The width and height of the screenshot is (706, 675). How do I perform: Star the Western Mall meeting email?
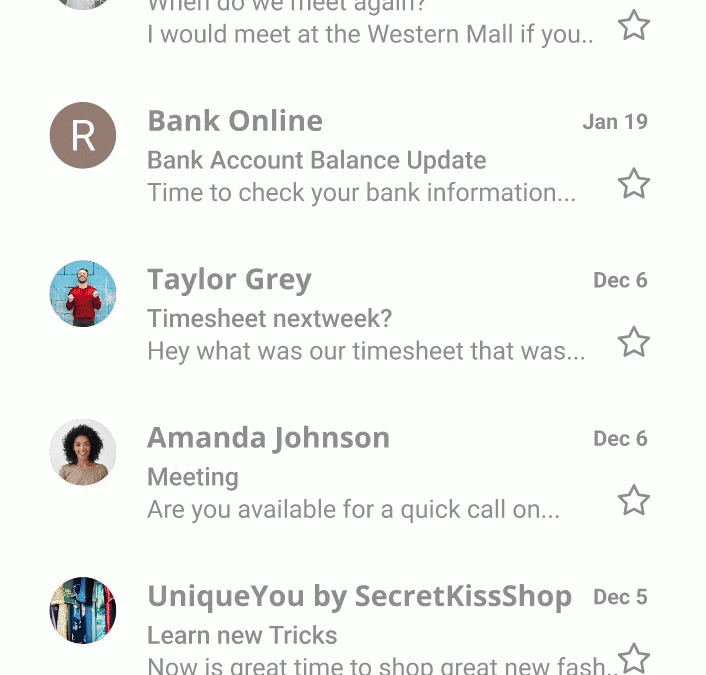(633, 25)
